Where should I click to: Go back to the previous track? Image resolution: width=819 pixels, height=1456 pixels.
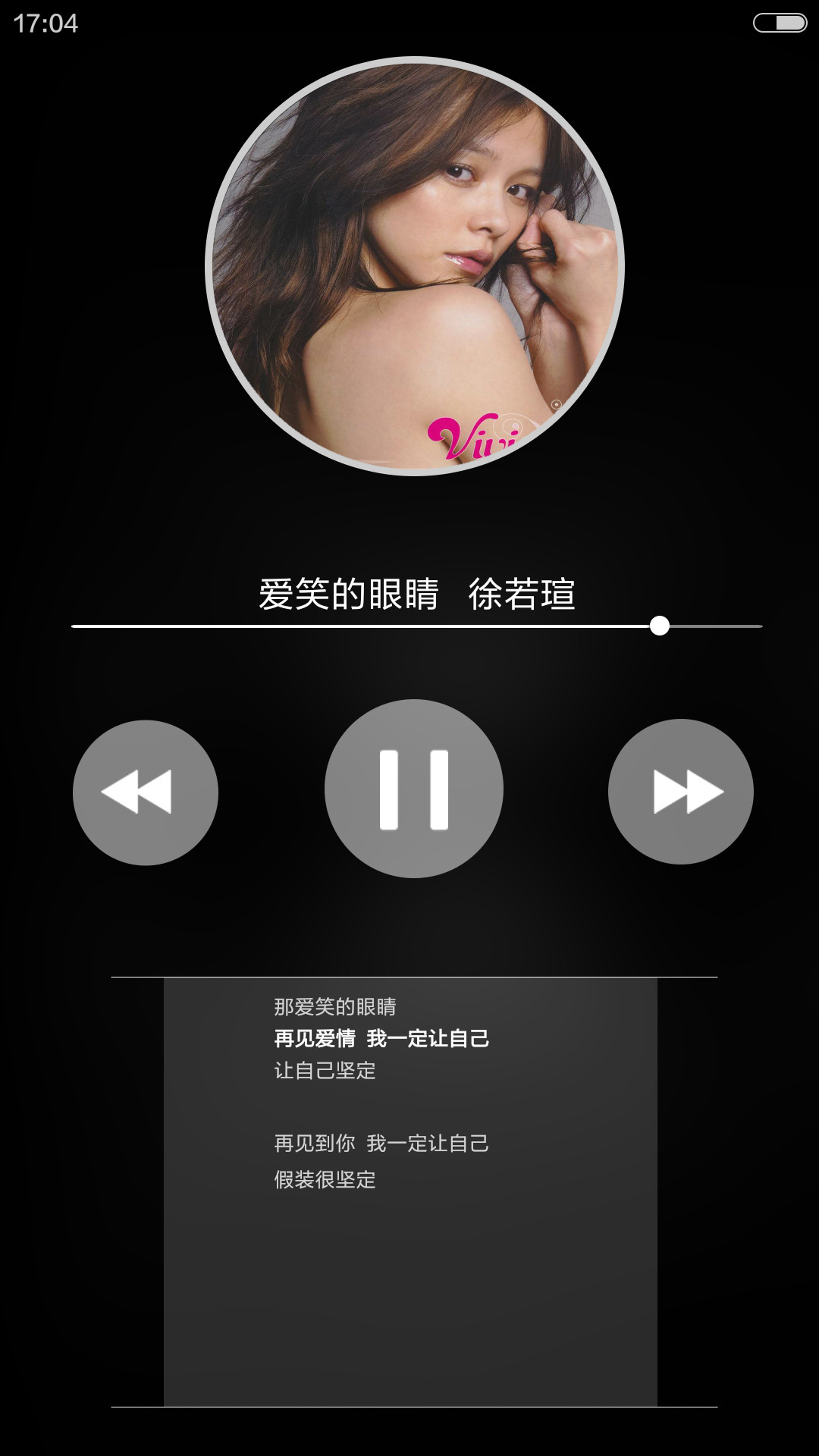146,792
